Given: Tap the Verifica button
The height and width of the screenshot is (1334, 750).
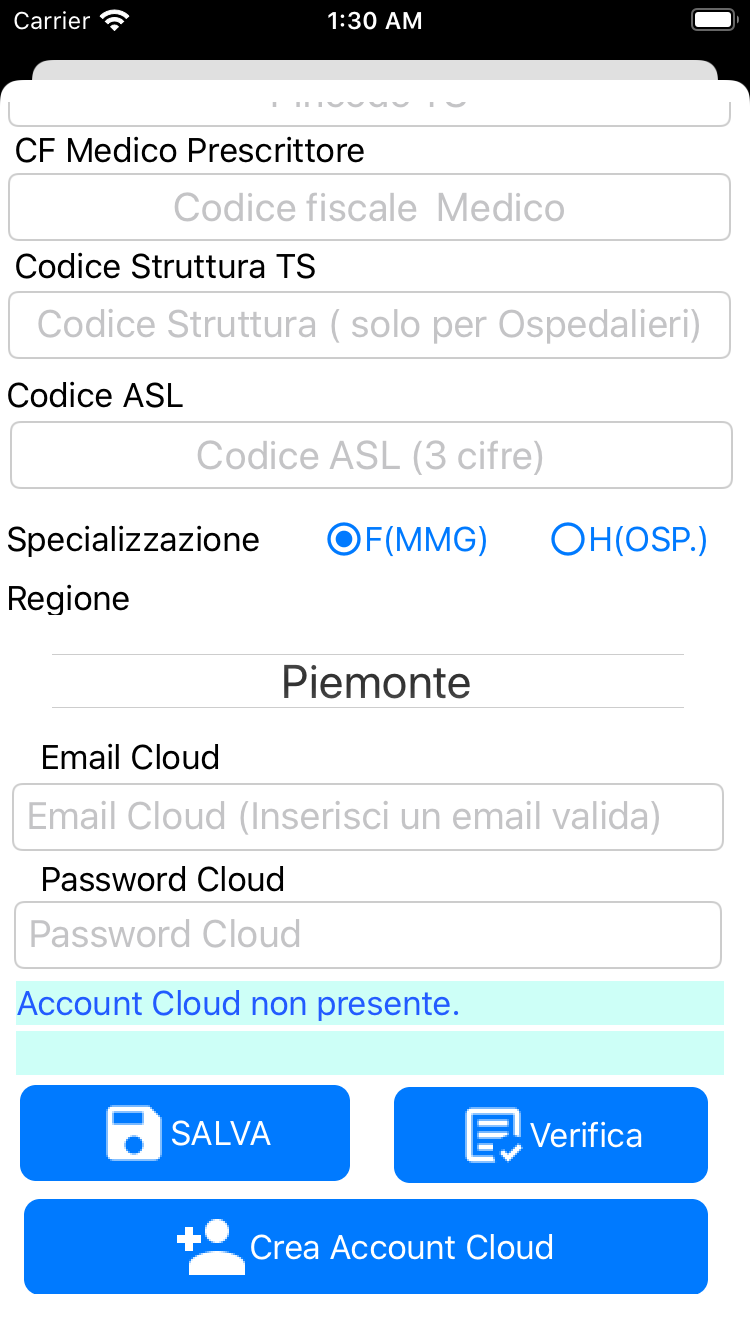Looking at the screenshot, I should [x=551, y=1135].
